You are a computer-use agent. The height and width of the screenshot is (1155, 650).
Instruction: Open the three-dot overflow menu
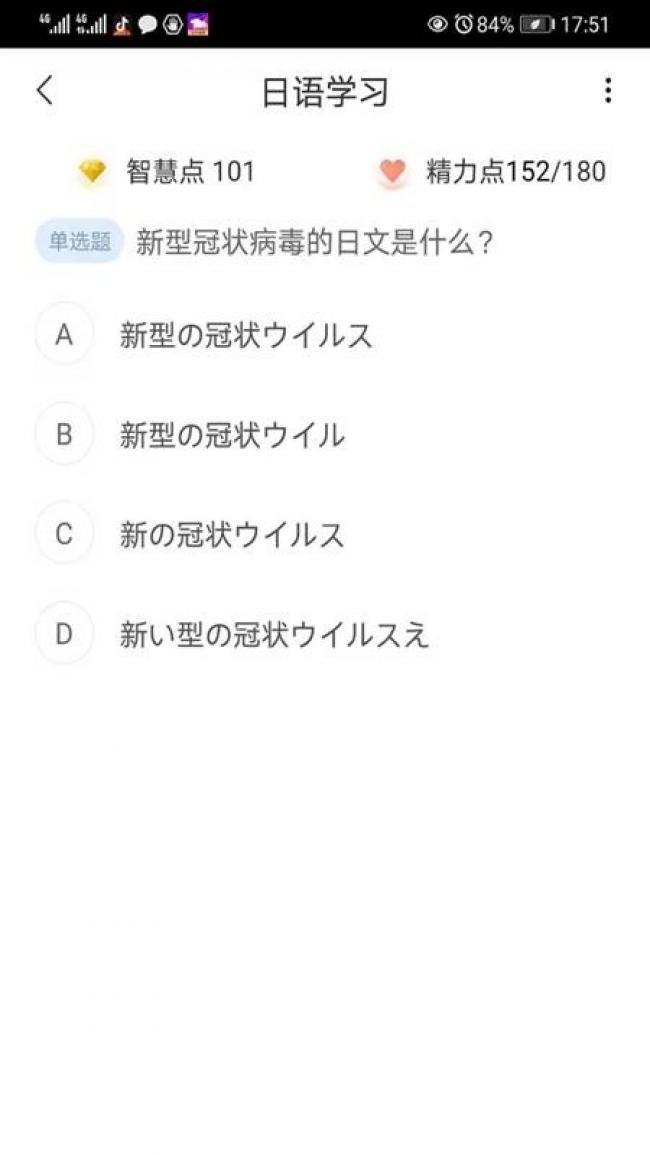(607, 90)
